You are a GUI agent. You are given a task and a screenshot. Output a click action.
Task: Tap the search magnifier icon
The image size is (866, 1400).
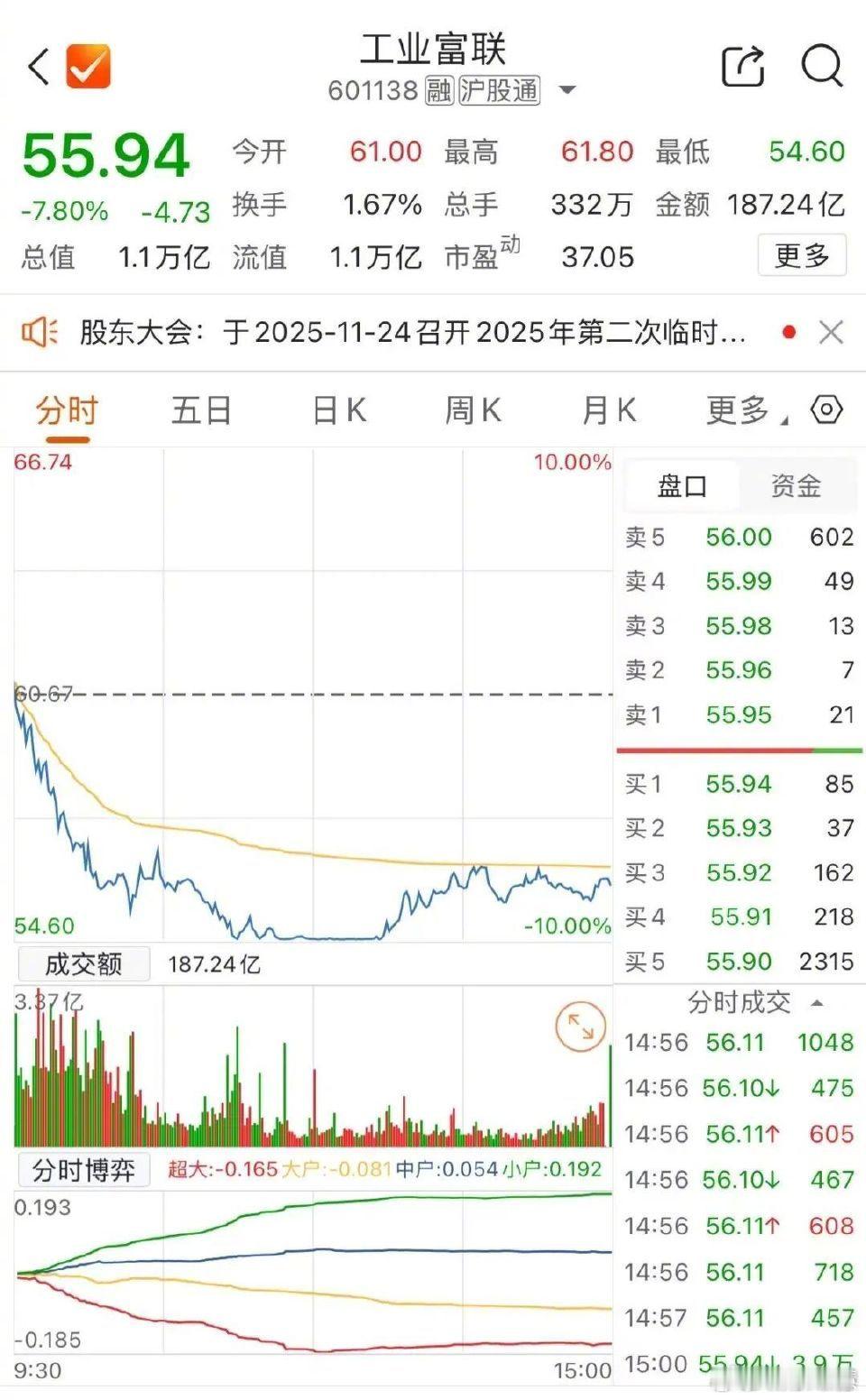coord(822,65)
